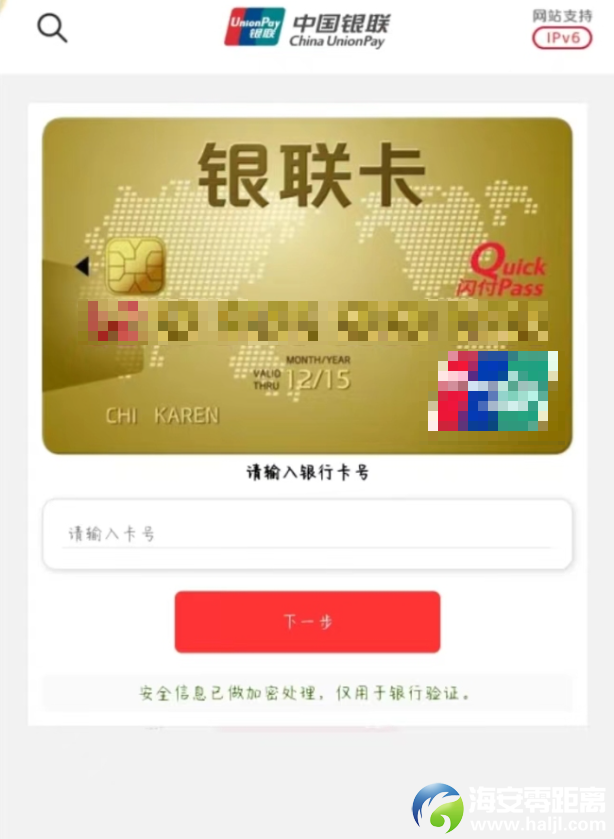Tap the 请输入卡号 card number field
The width and height of the screenshot is (614, 839).
(307, 534)
